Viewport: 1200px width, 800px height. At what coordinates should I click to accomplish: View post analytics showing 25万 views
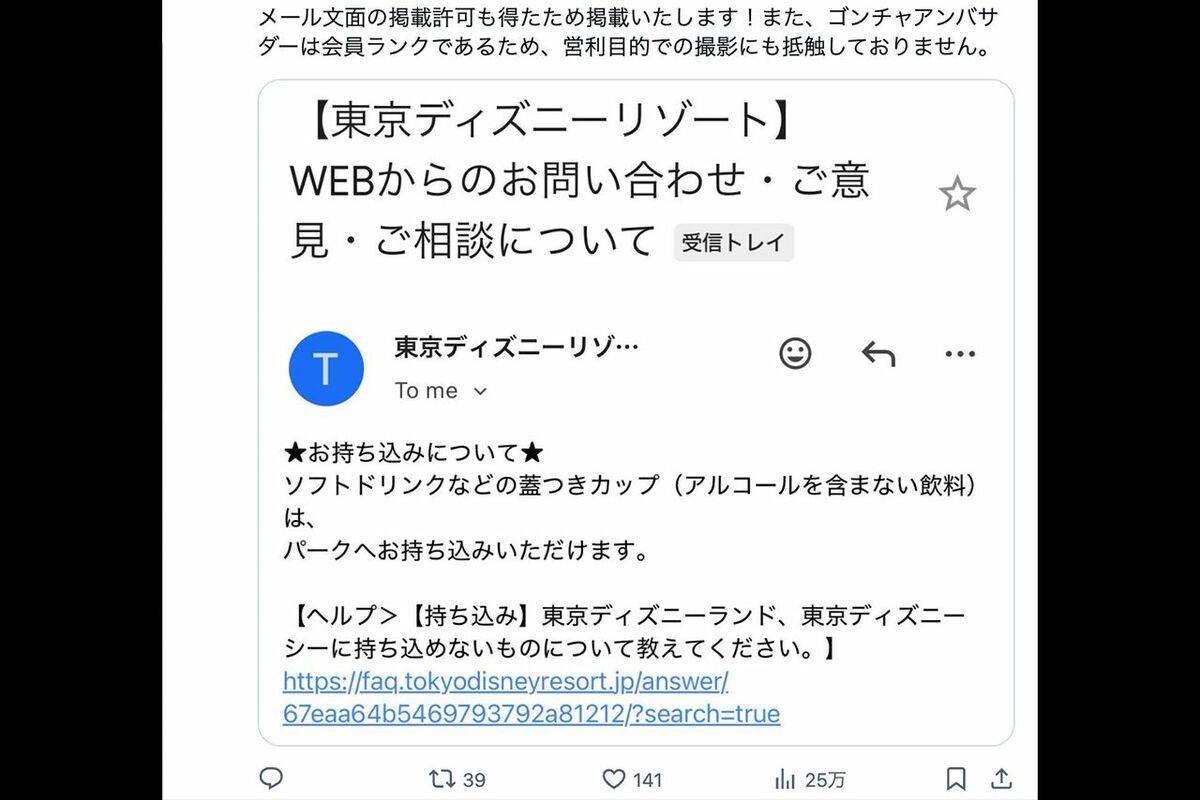point(786,779)
